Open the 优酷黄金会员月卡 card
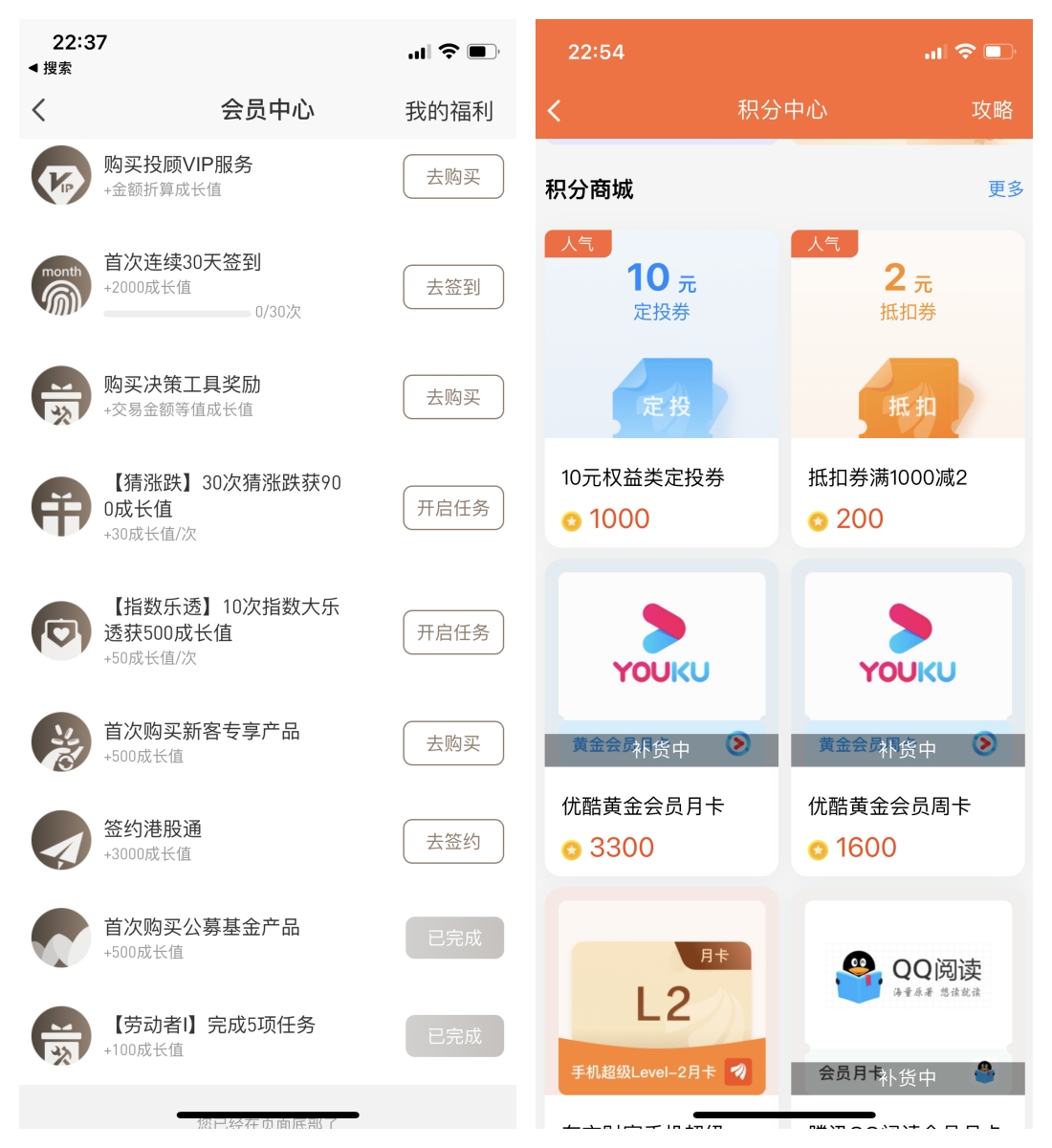Viewport: 1052px width, 1148px height. pyautogui.click(x=661, y=717)
